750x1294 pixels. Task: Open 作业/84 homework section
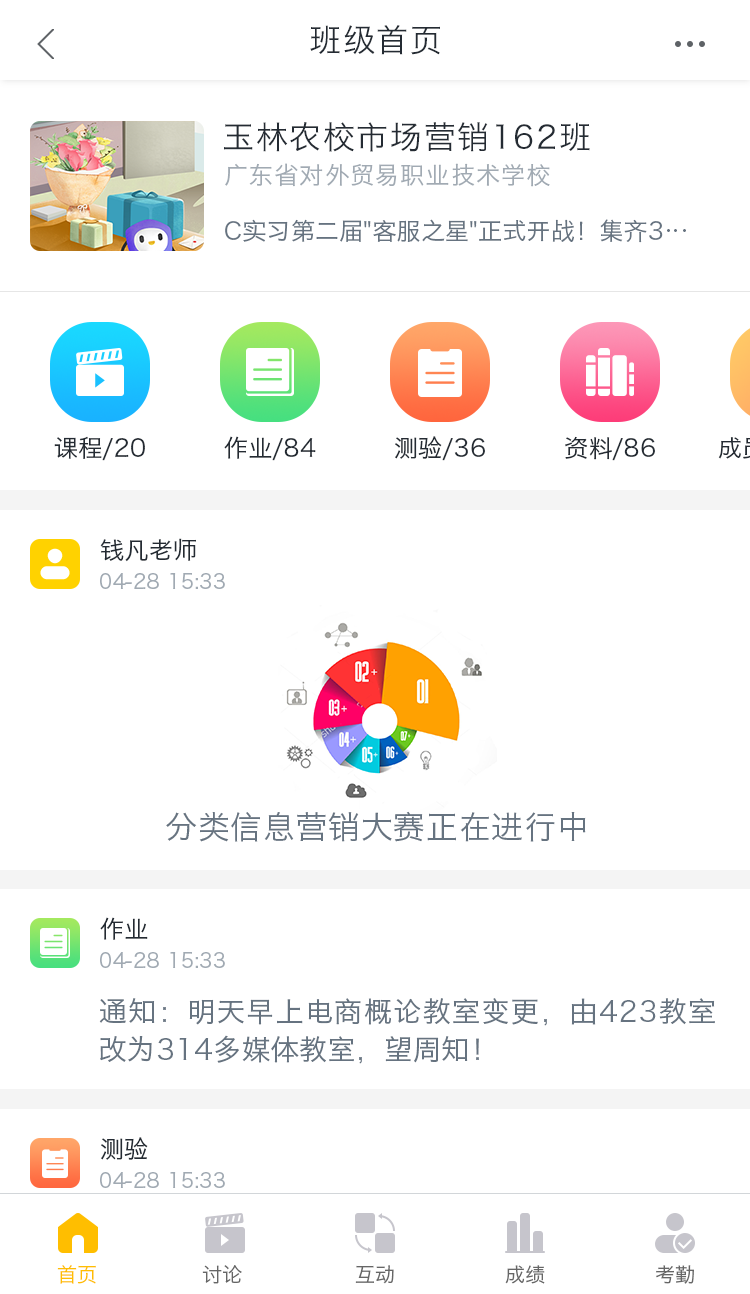click(270, 391)
